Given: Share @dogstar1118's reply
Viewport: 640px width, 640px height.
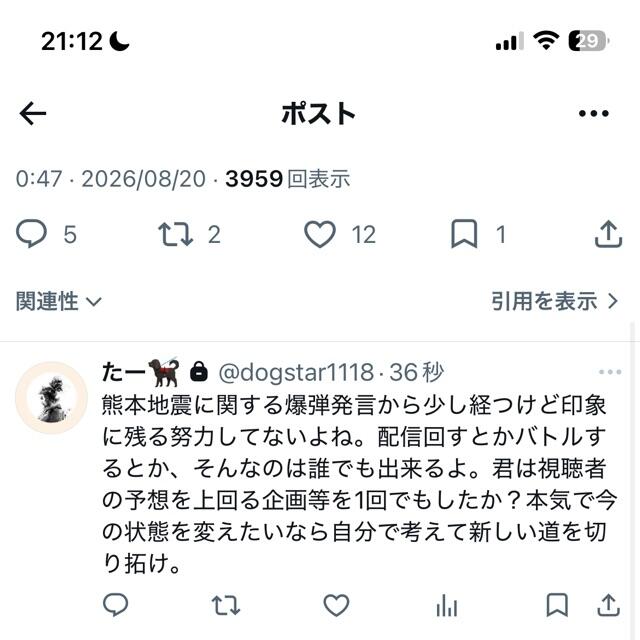Looking at the screenshot, I should (x=609, y=605).
